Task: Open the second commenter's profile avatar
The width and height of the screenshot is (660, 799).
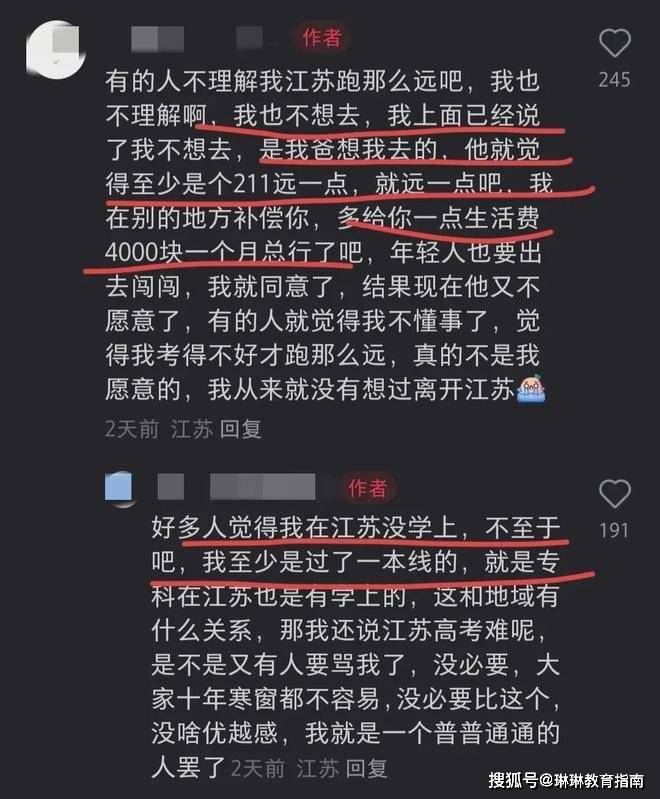Action: [119, 488]
